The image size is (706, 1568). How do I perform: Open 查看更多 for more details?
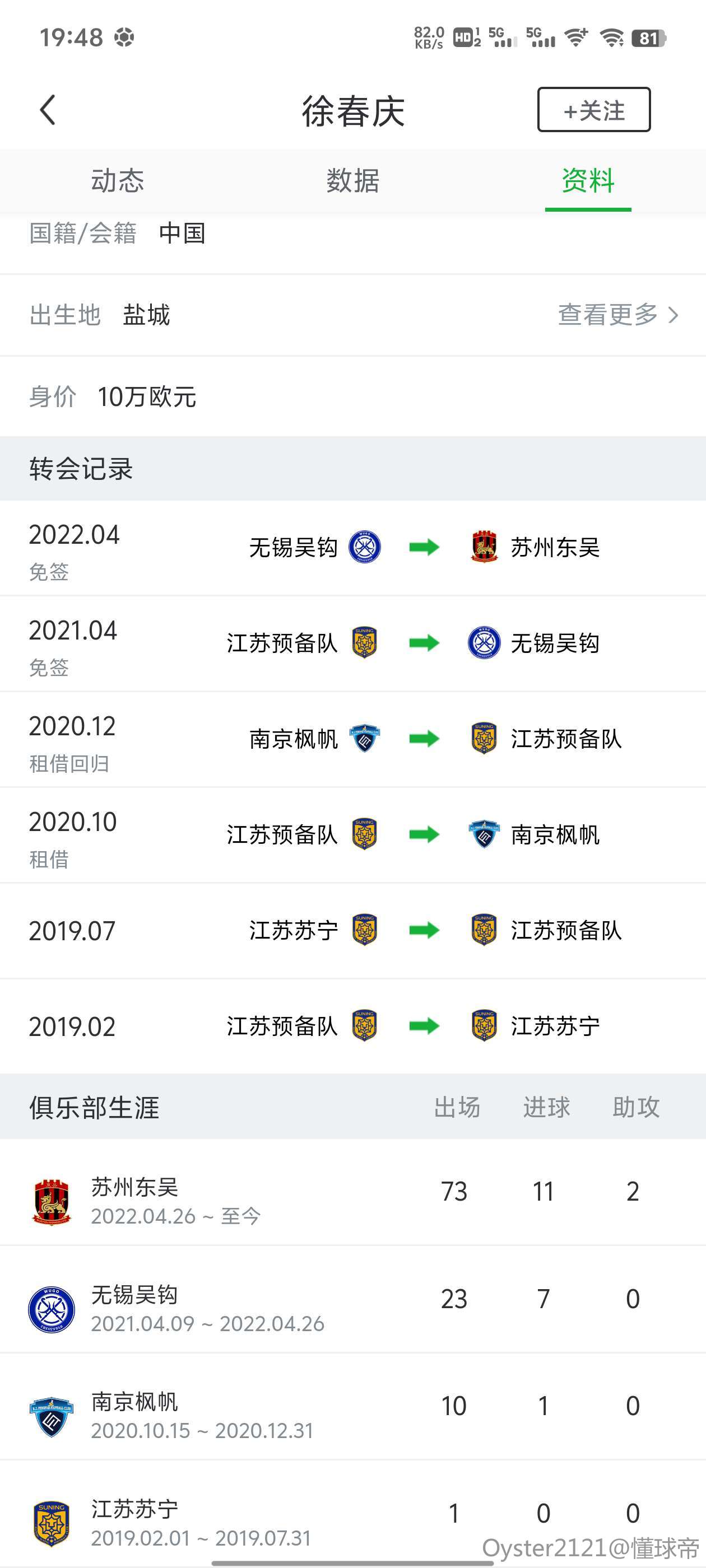617,315
